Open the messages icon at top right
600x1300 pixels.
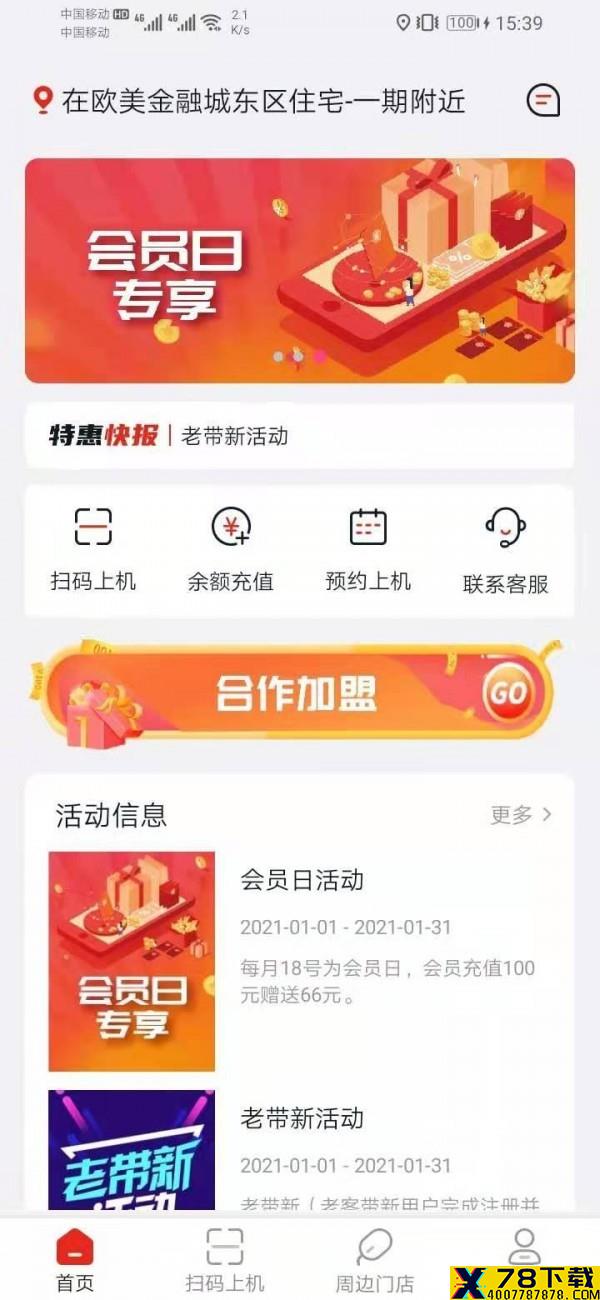(543, 100)
